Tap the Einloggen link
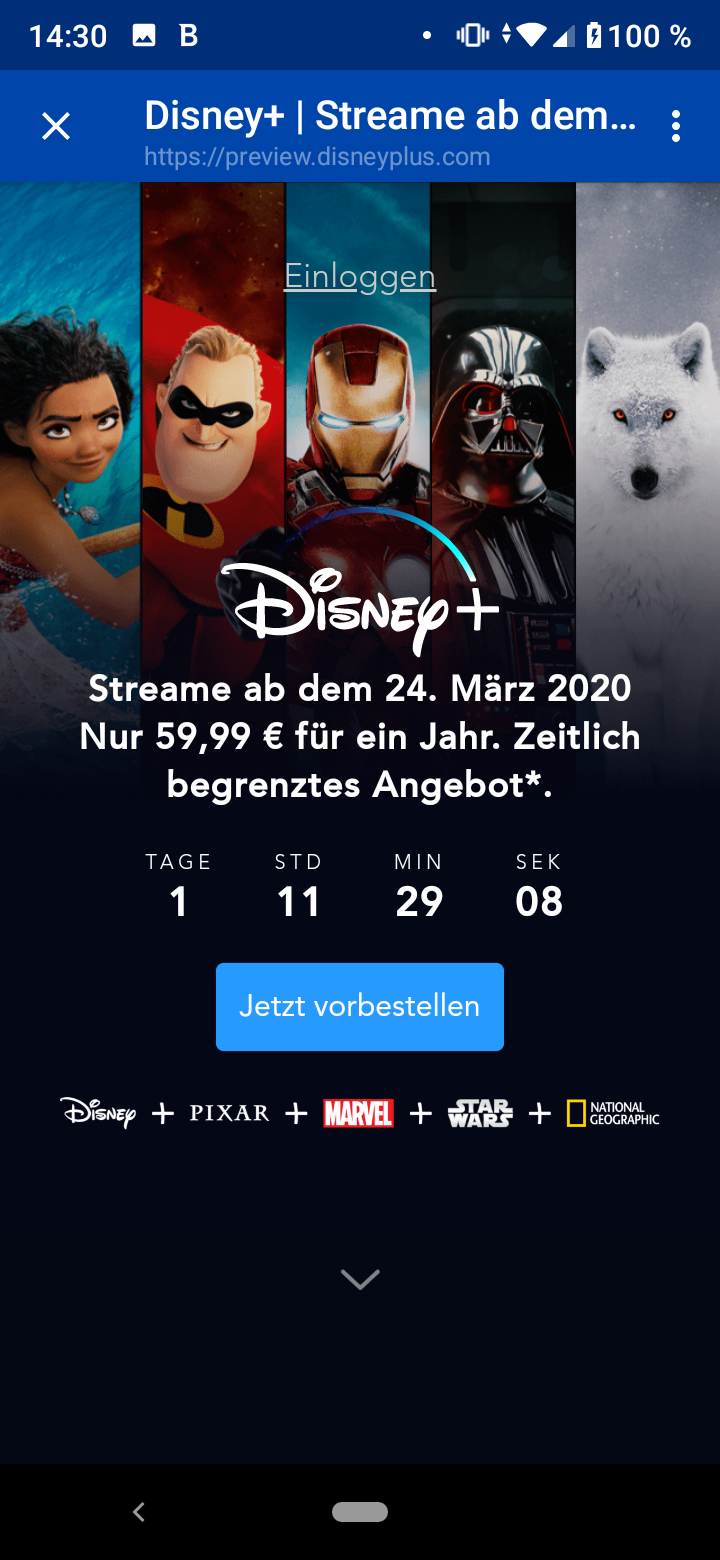The height and width of the screenshot is (1560, 720). click(360, 276)
